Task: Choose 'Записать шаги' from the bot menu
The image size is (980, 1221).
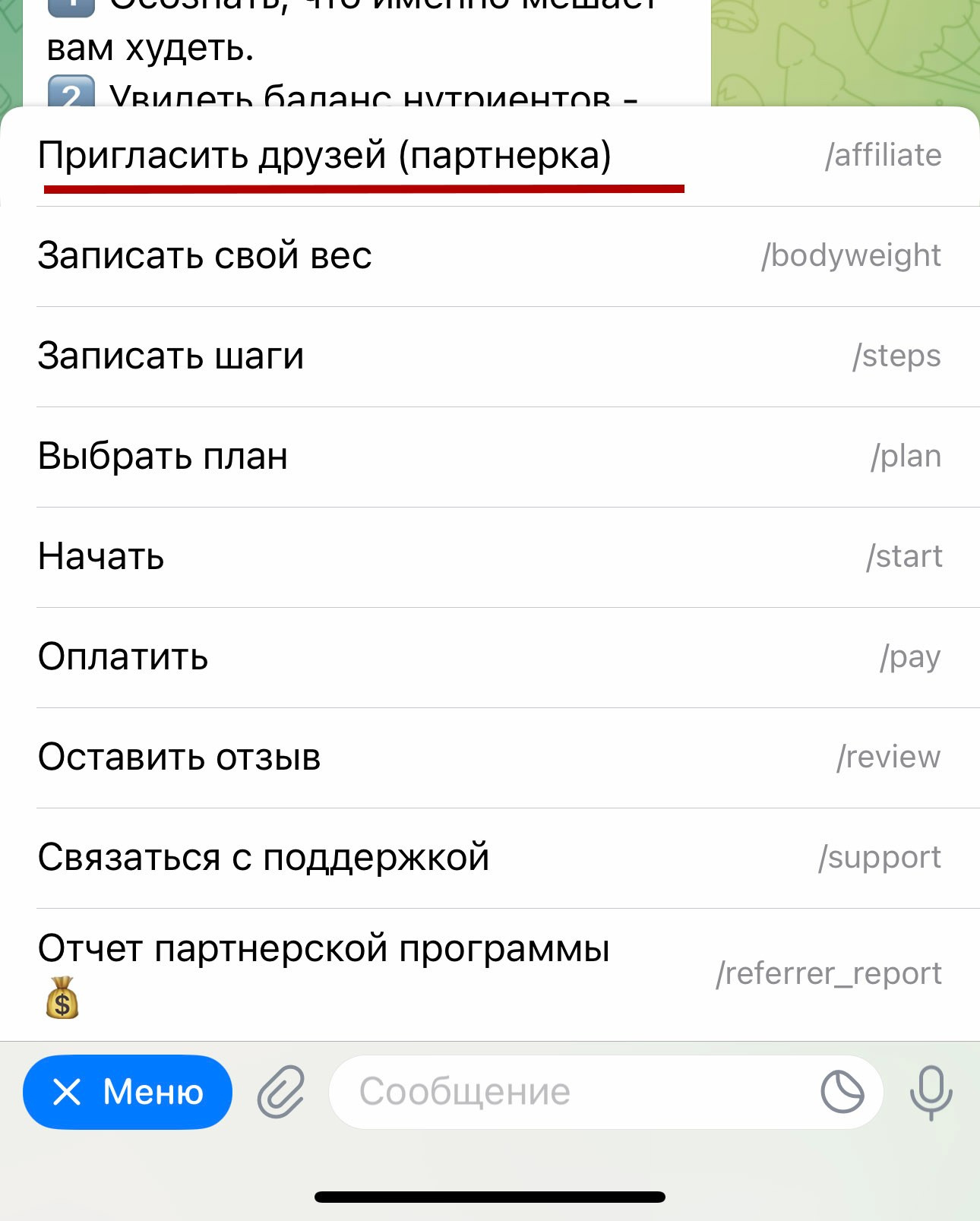Action: [x=171, y=356]
